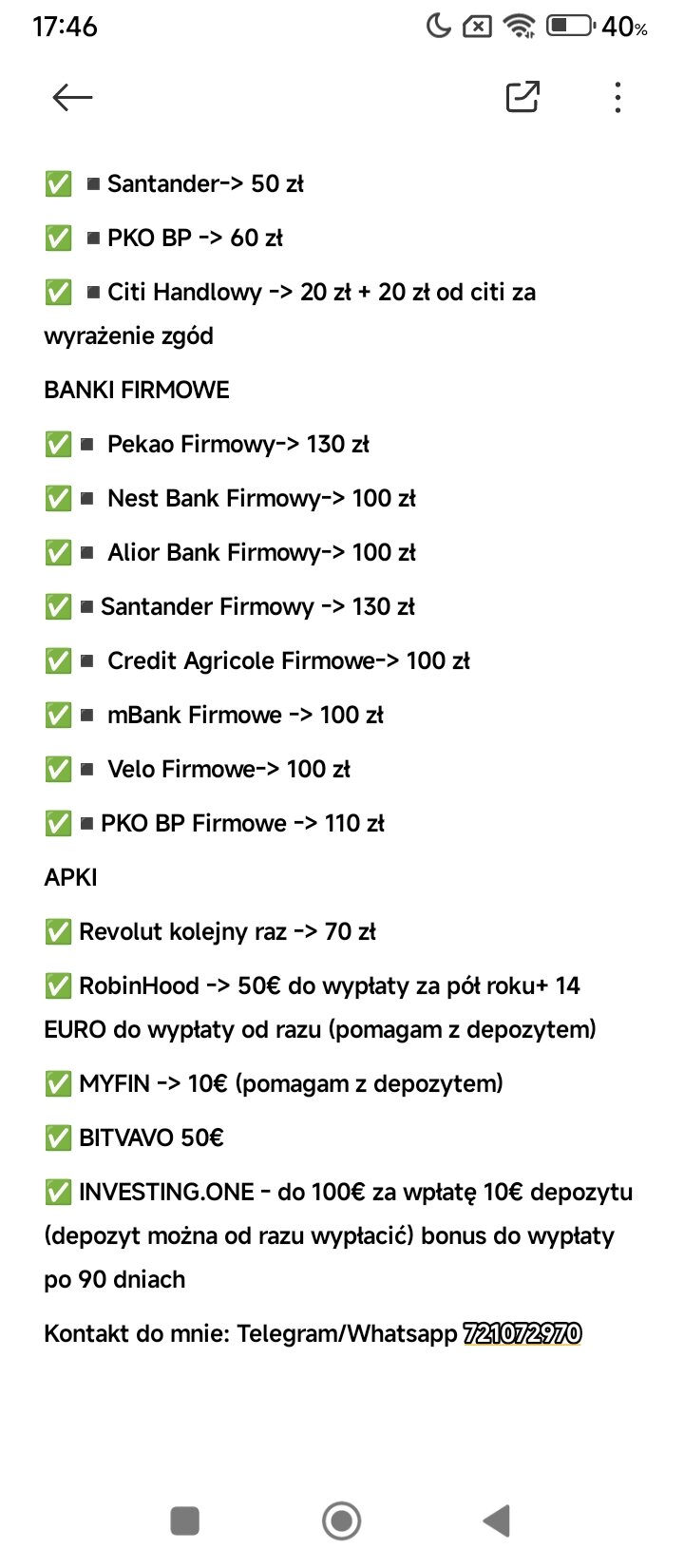Tap the share/open-external icon
The height and width of the screenshot is (1568, 684).
[x=522, y=97]
